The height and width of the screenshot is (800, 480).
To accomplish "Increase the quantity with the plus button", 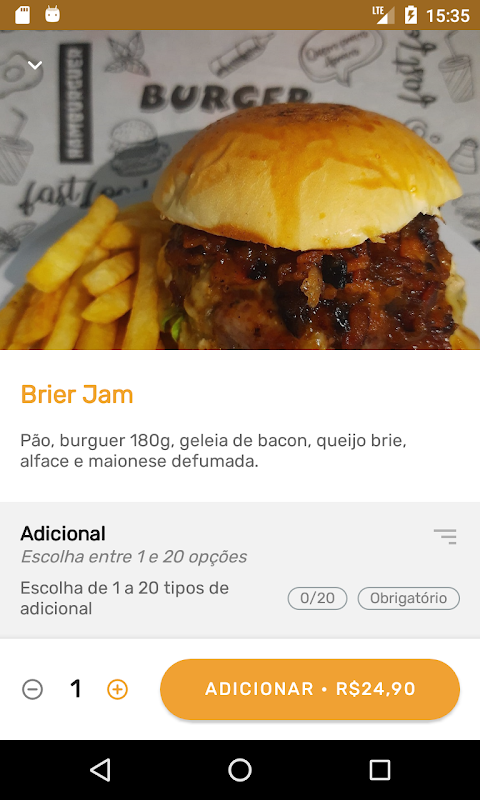I will point(117,690).
